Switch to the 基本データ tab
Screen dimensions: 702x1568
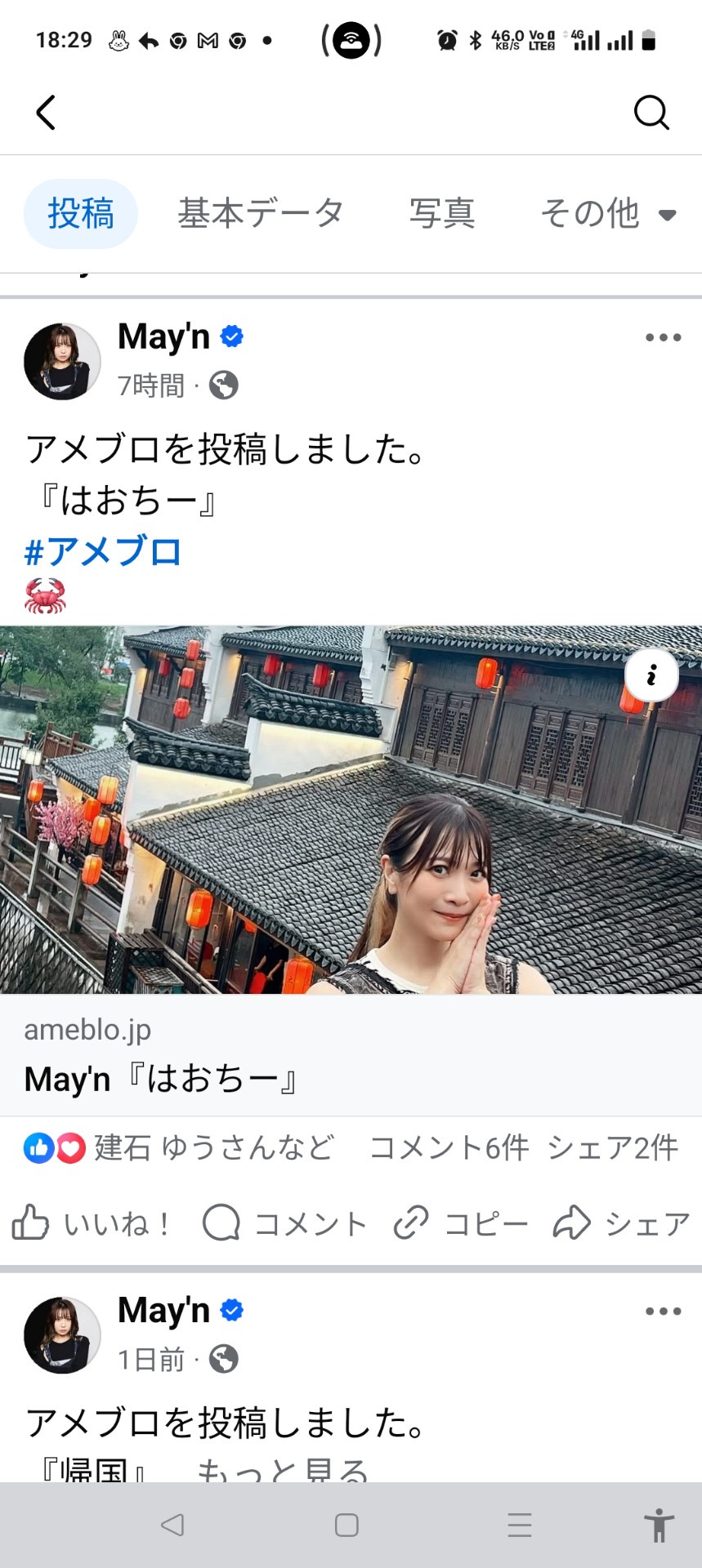261,214
